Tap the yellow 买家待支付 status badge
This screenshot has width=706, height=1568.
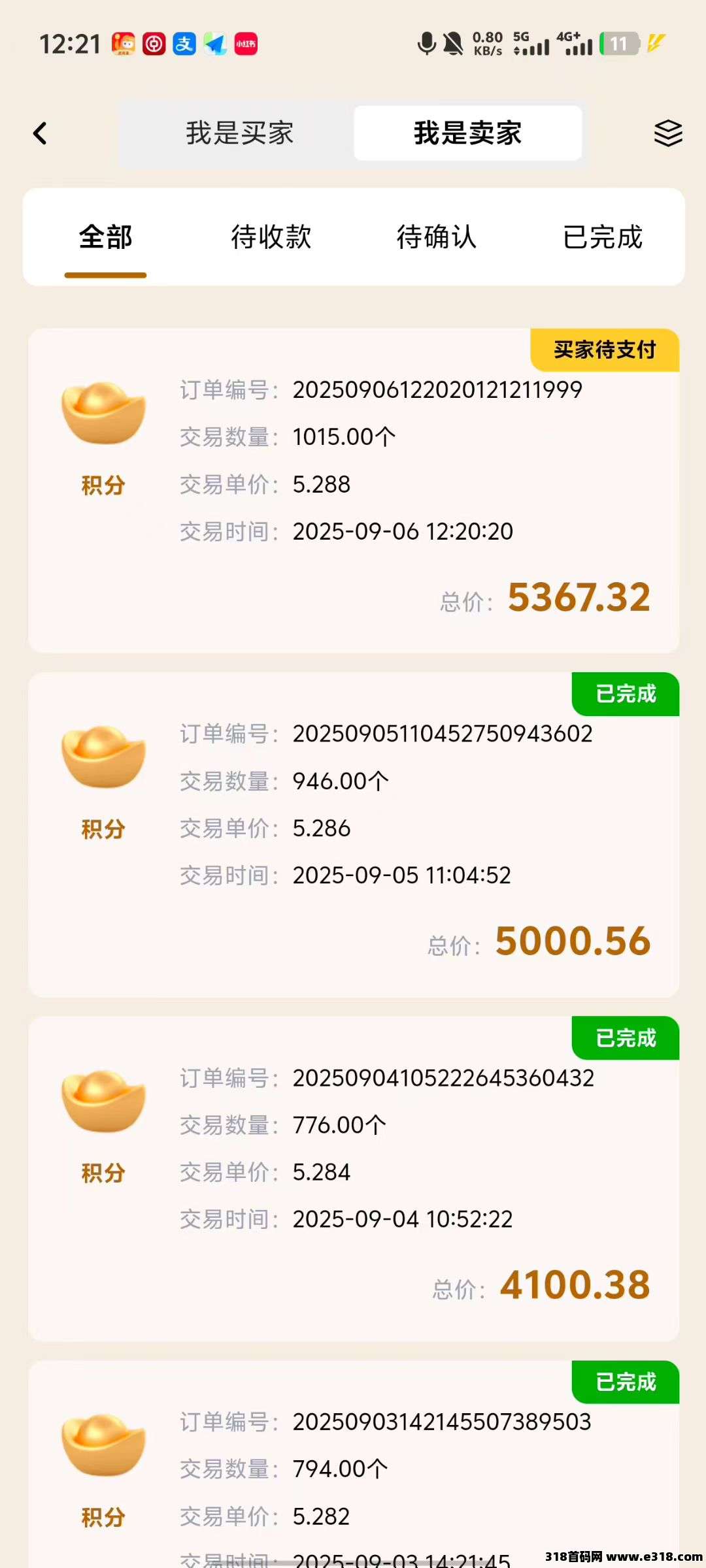(x=605, y=351)
